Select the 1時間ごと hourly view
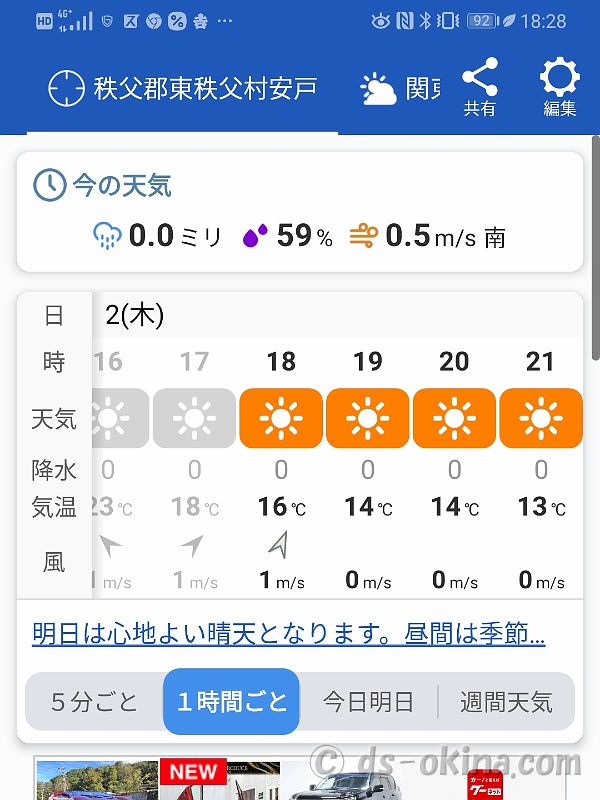The width and height of the screenshot is (600, 800). tap(232, 702)
